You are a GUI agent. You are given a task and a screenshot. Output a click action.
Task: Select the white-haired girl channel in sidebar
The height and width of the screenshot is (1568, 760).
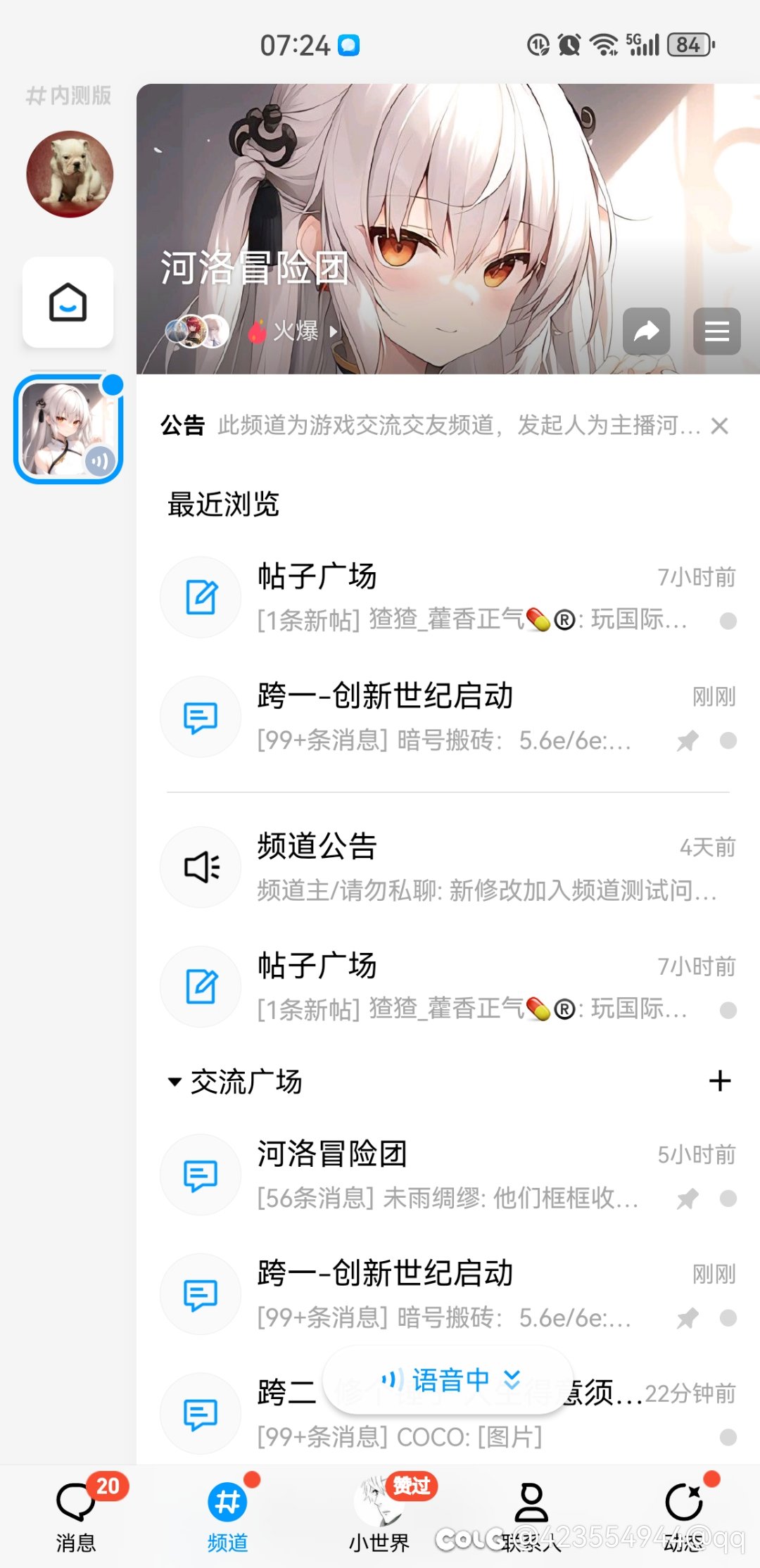pos(68,429)
